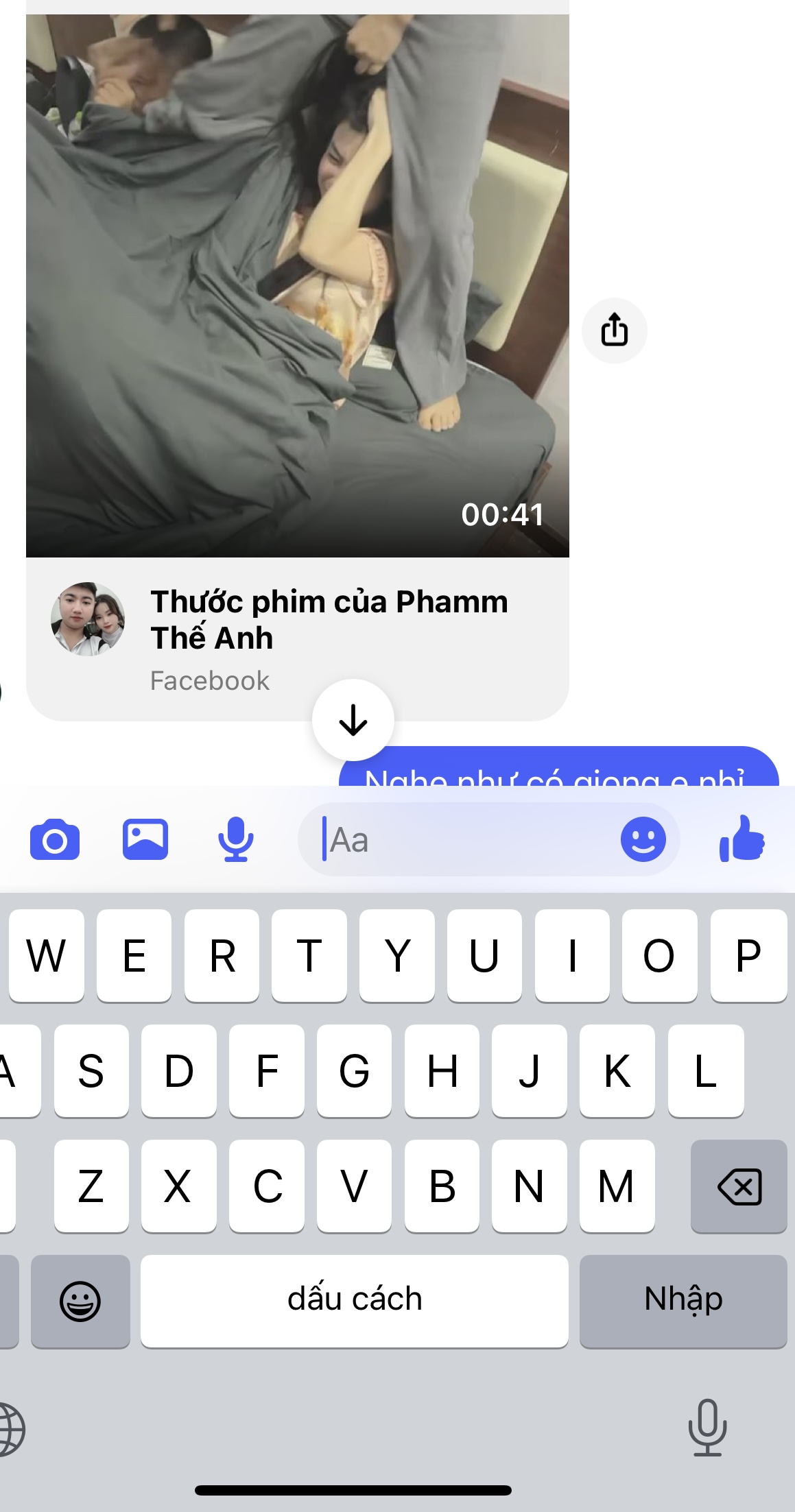Open the emoji and sticker picker

tap(643, 839)
